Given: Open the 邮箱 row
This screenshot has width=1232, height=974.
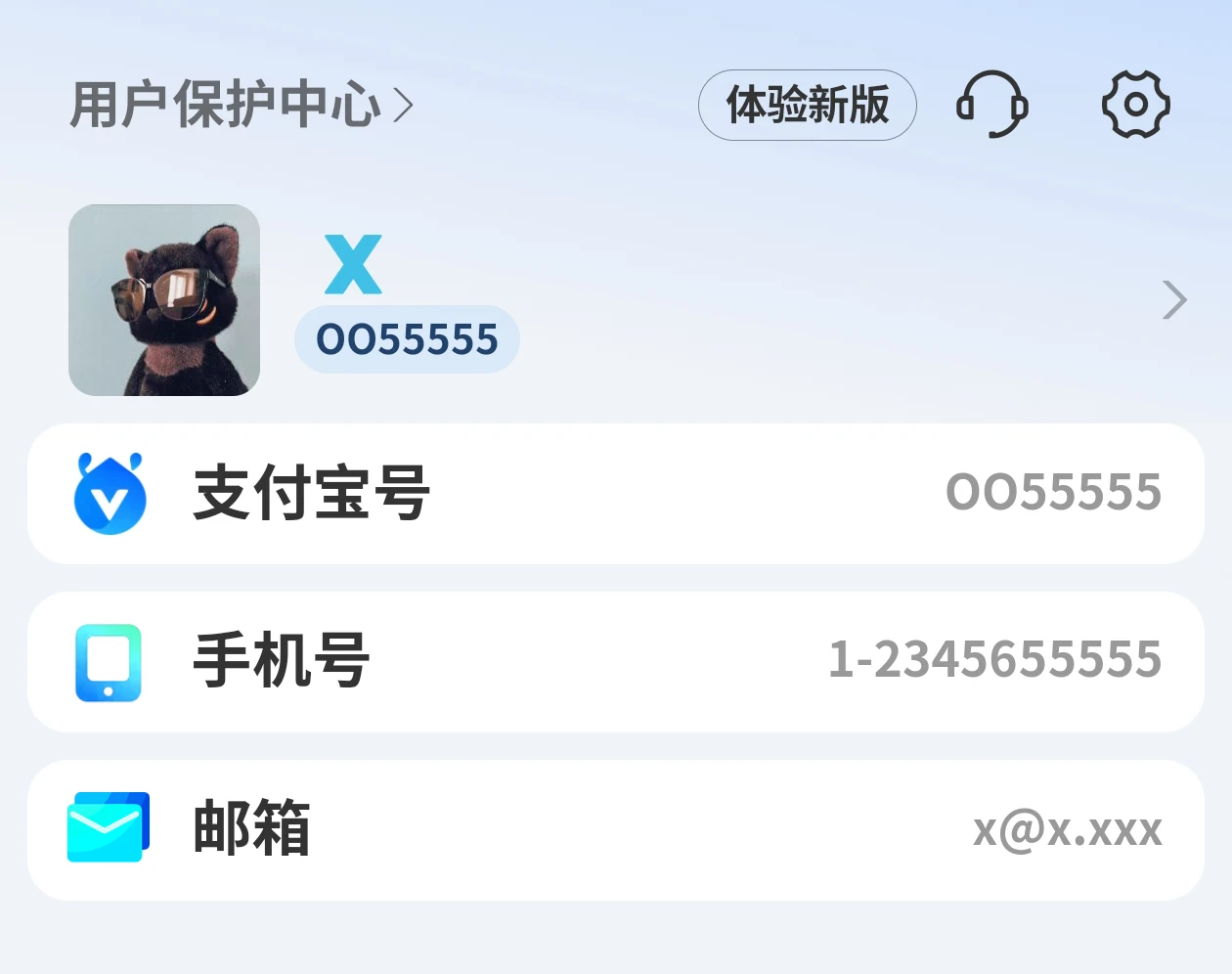Looking at the screenshot, I should (616, 829).
